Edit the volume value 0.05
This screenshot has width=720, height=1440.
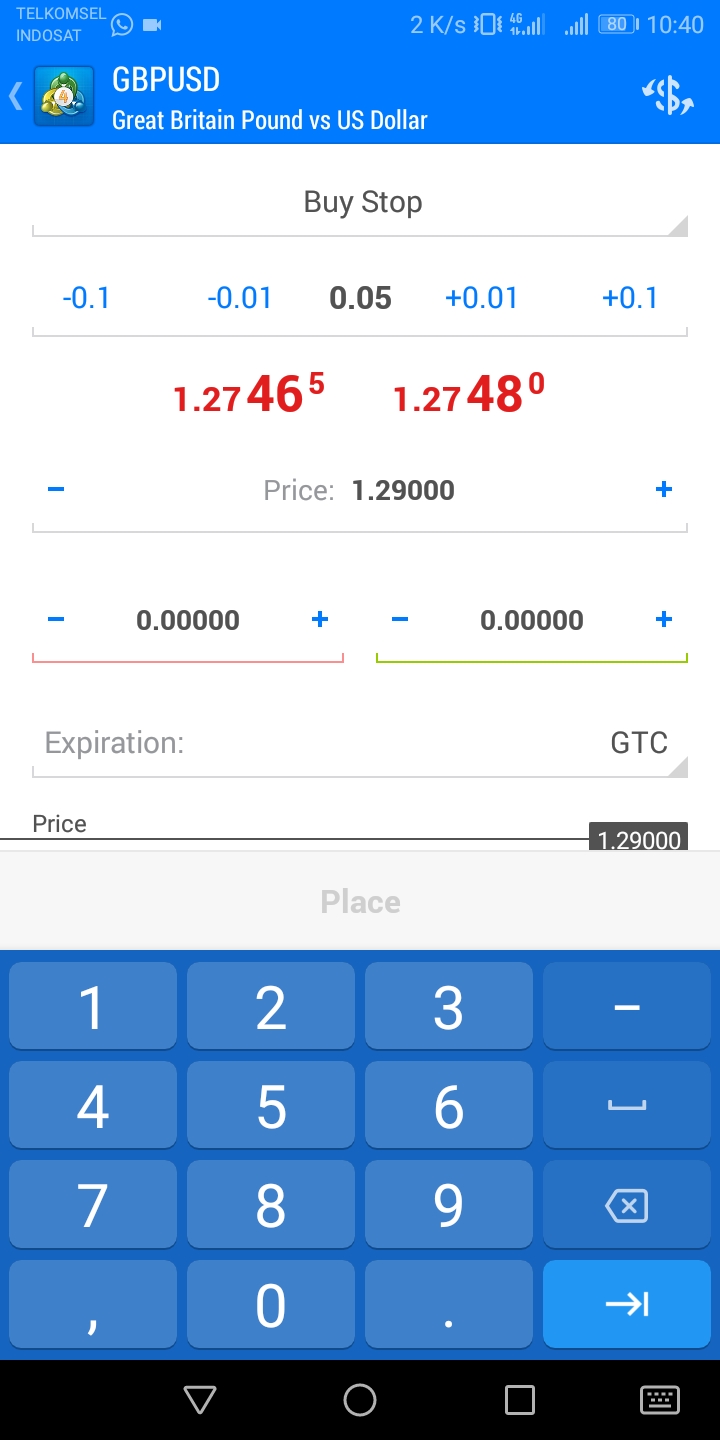(x=360, y=298)
